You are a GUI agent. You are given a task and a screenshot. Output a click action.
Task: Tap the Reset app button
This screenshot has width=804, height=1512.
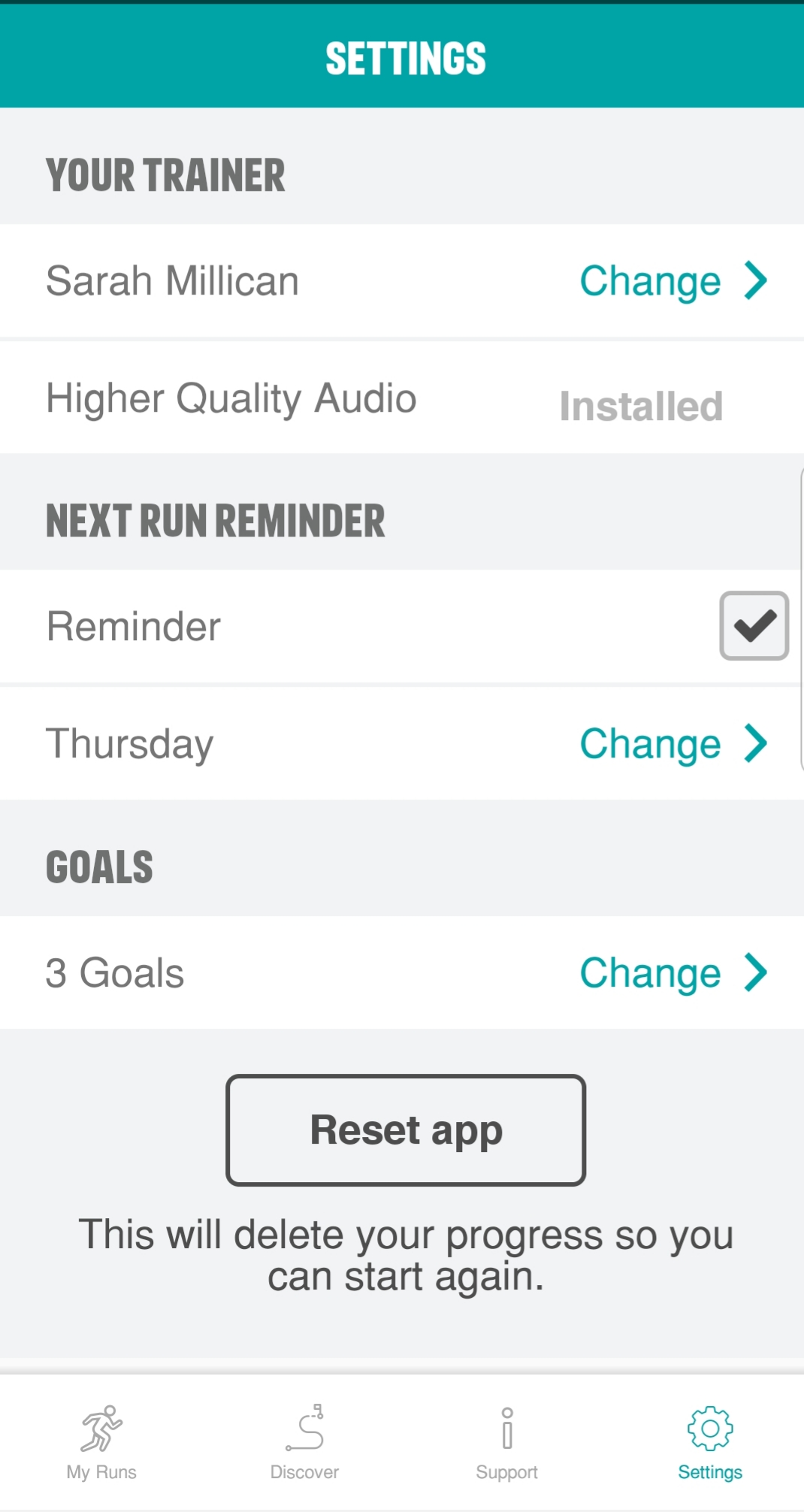[x=406, y=1130]
